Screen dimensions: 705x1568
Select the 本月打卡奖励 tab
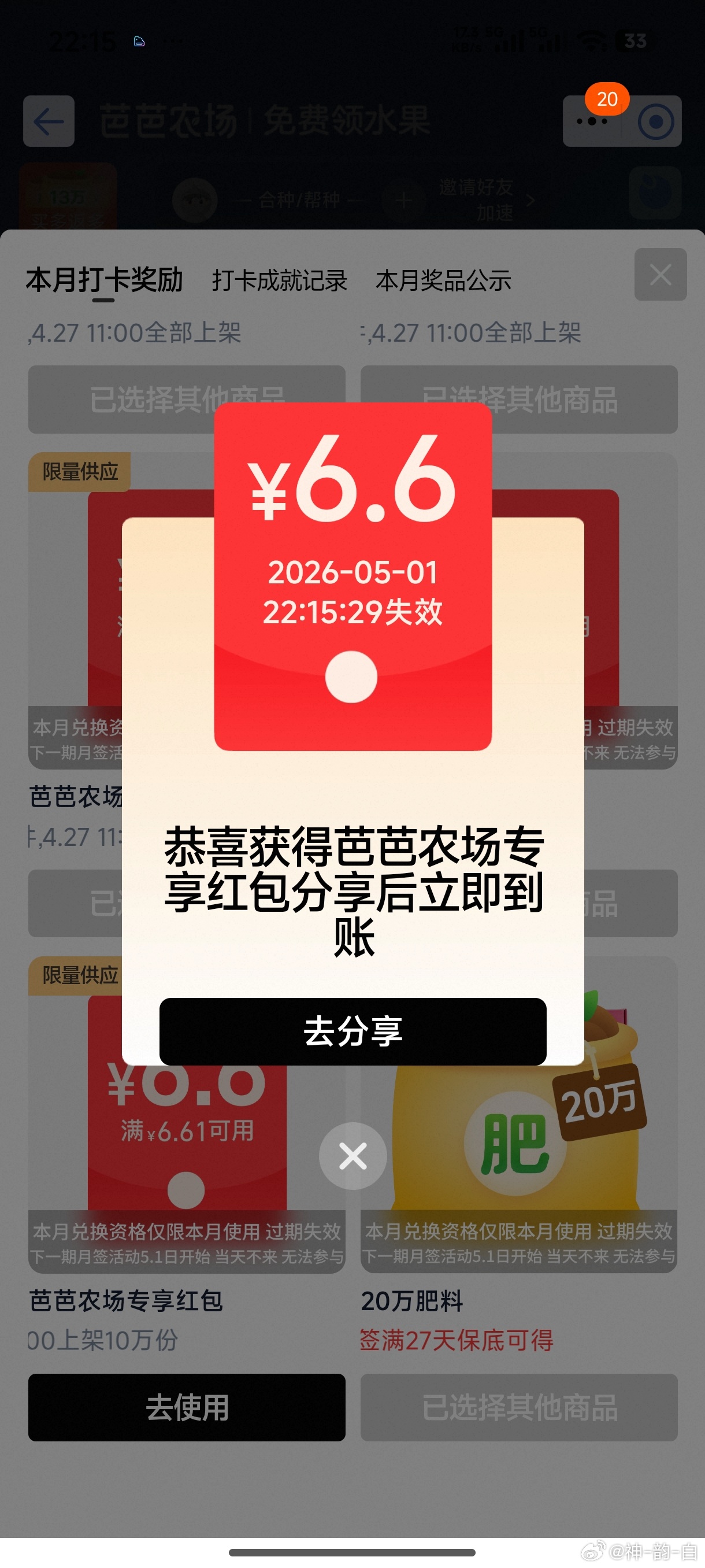point(104,280)
